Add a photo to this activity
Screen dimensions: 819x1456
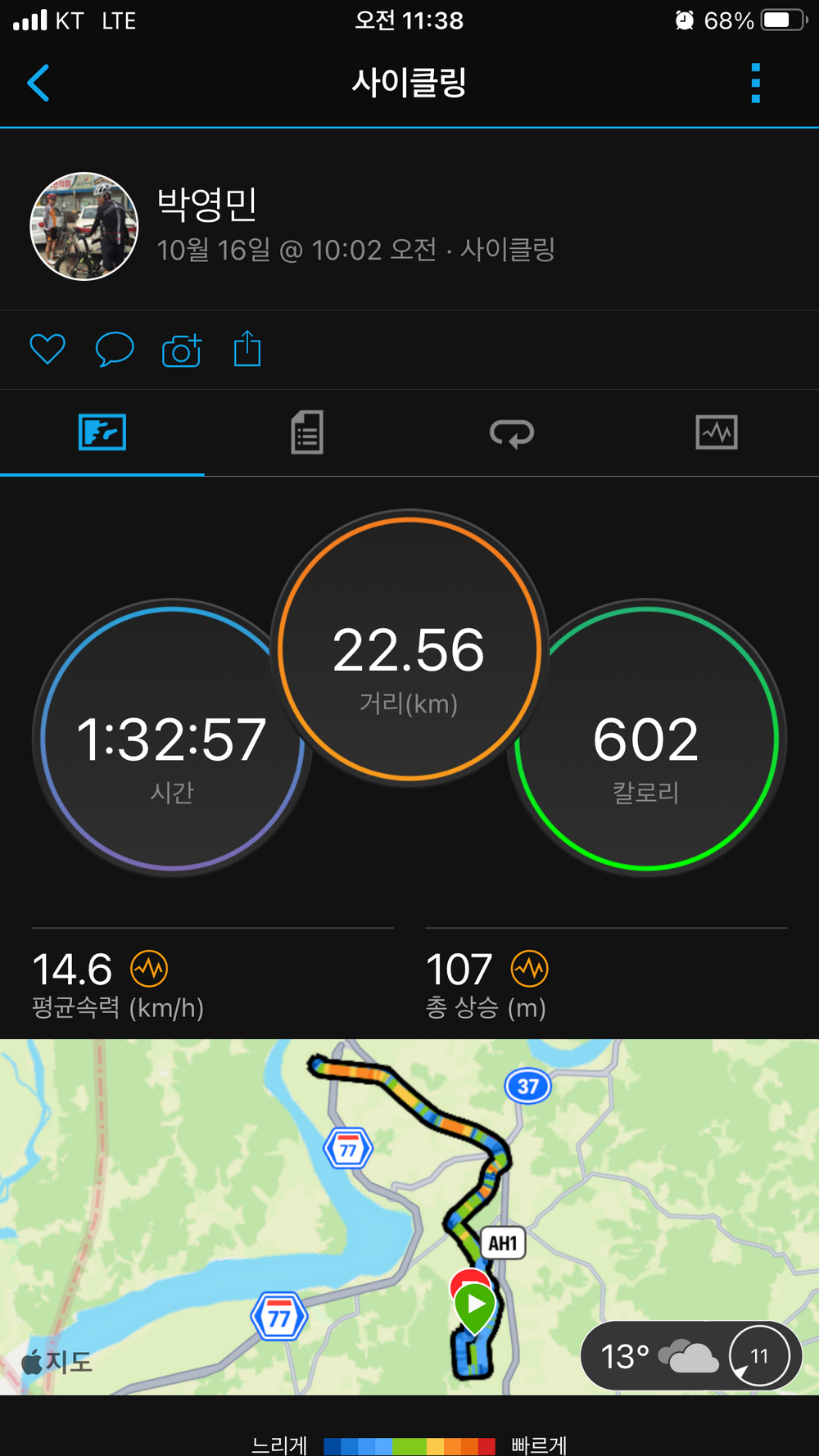tap(182, 350)
